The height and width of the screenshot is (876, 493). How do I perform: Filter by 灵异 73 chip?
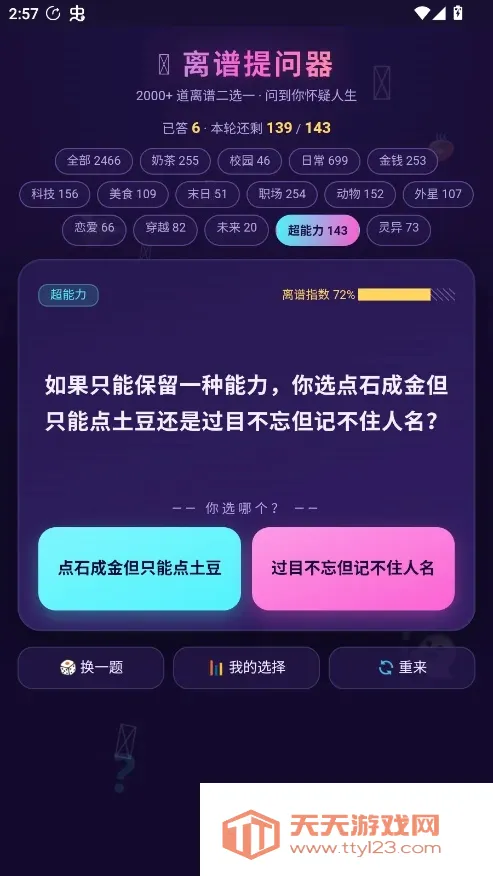[399, 228]
